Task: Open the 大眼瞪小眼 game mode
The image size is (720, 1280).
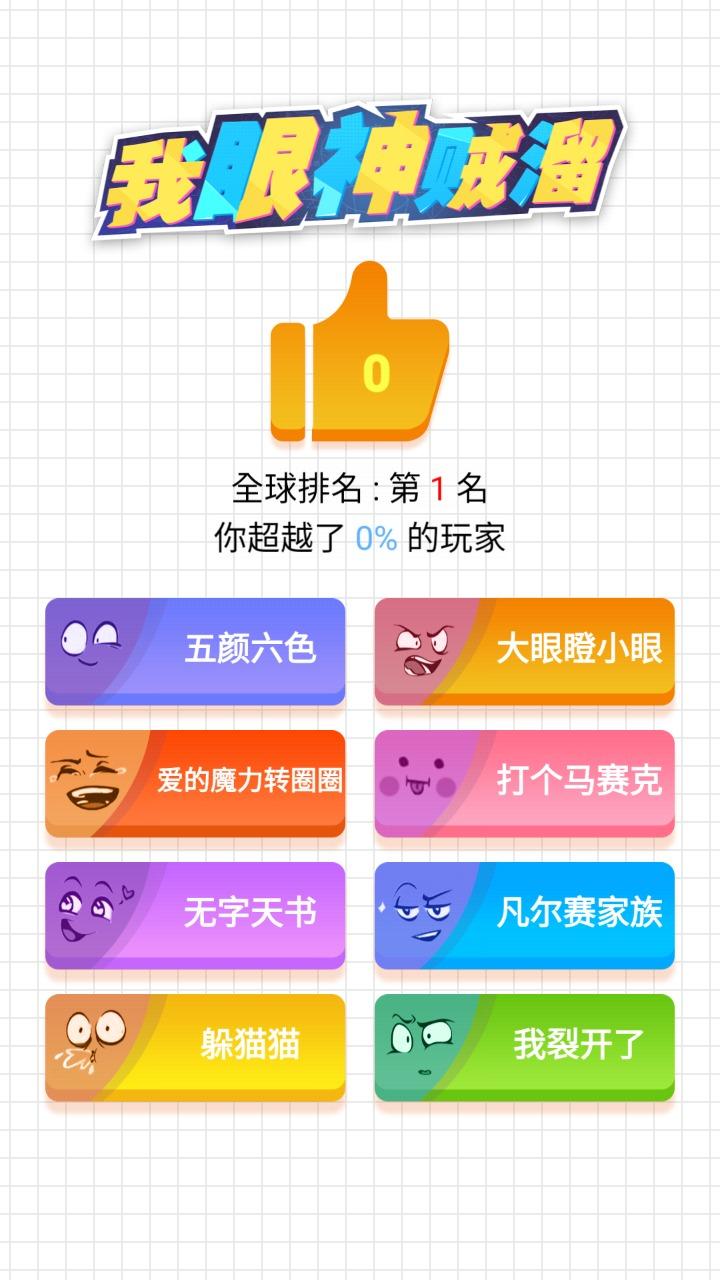Action: (524, 650)
